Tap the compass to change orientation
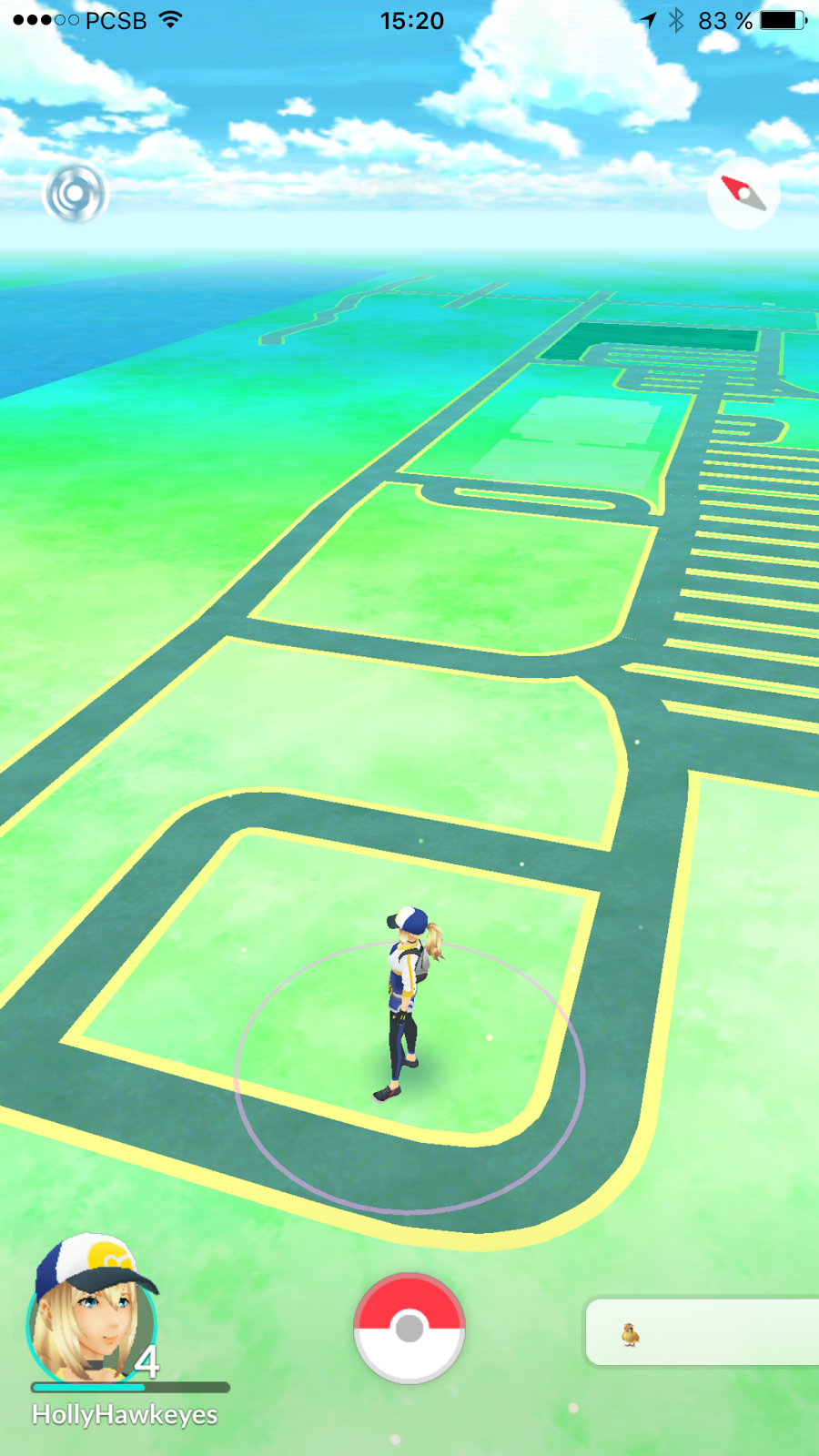The width and height of the screenshot is (819, 1456). point(743,193)
